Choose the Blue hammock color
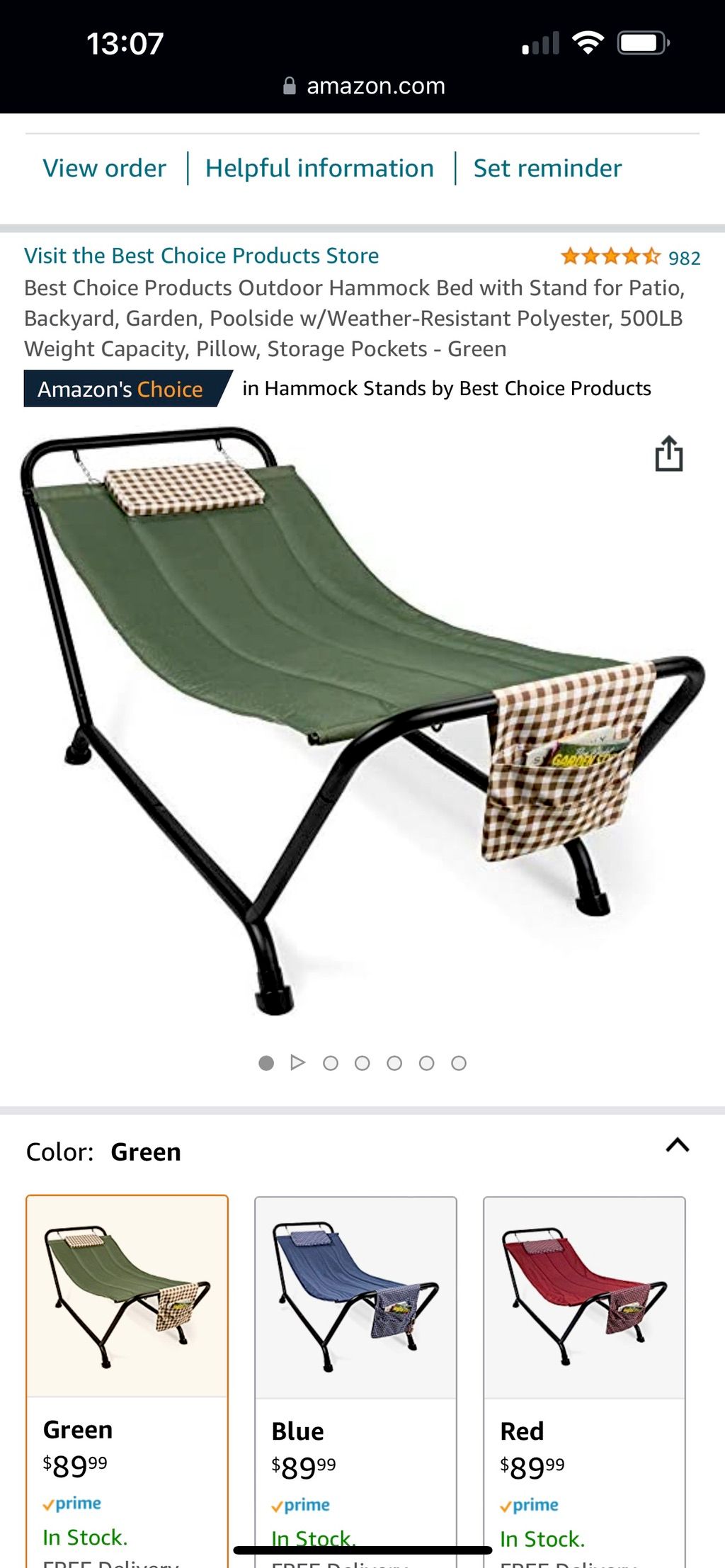Image resolution: width=725 pixels, height=1568 pixels. pyautogui.click(x=355, y=1346)
